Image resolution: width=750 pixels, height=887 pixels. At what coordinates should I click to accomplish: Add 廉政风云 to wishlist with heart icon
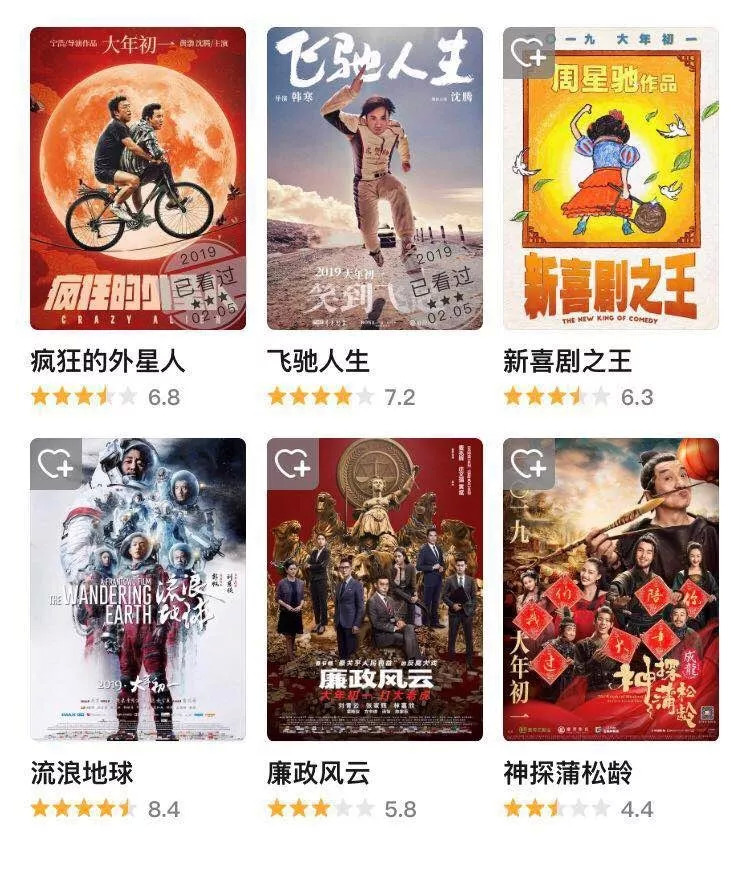[292, 464]
